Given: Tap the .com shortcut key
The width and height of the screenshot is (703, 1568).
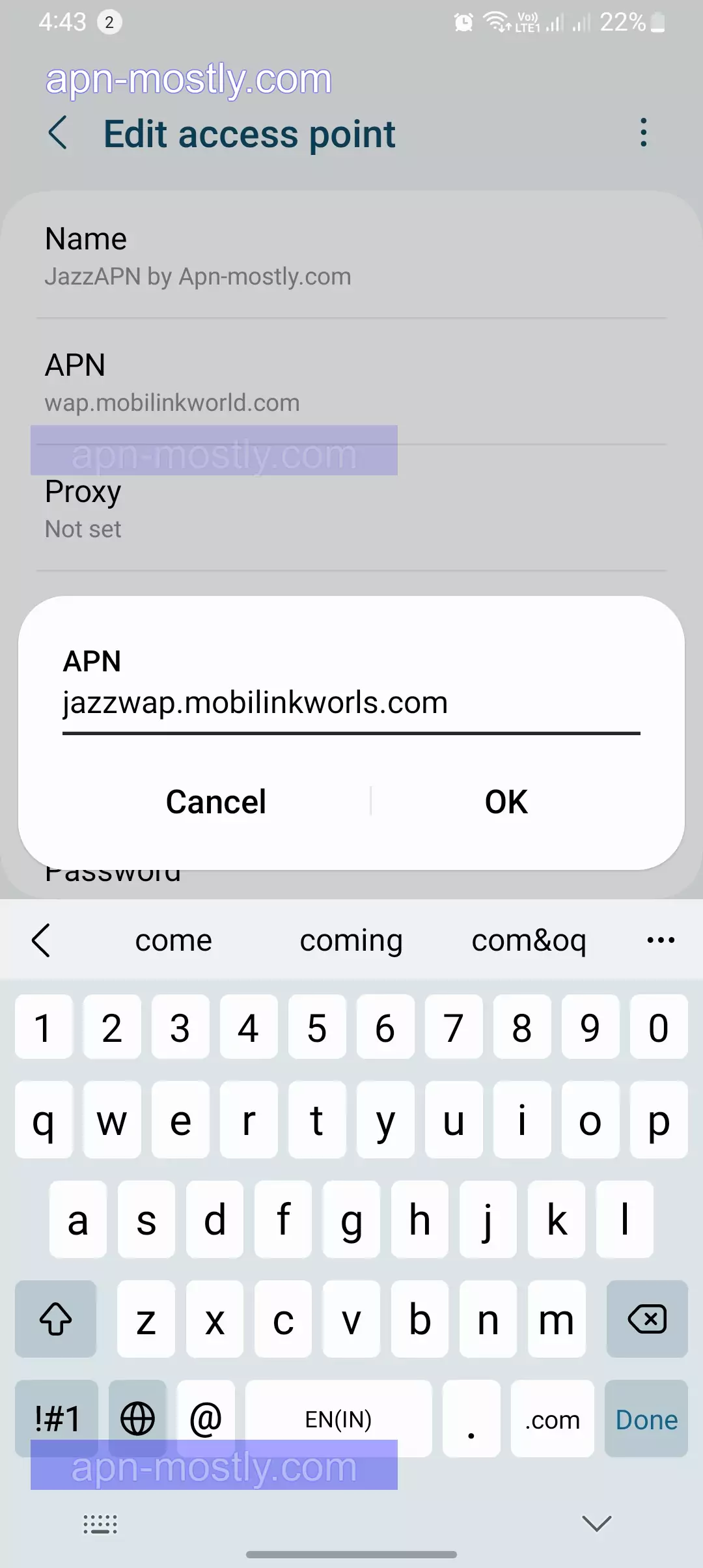Looking at the screenshot, I should click(552, 1420).
